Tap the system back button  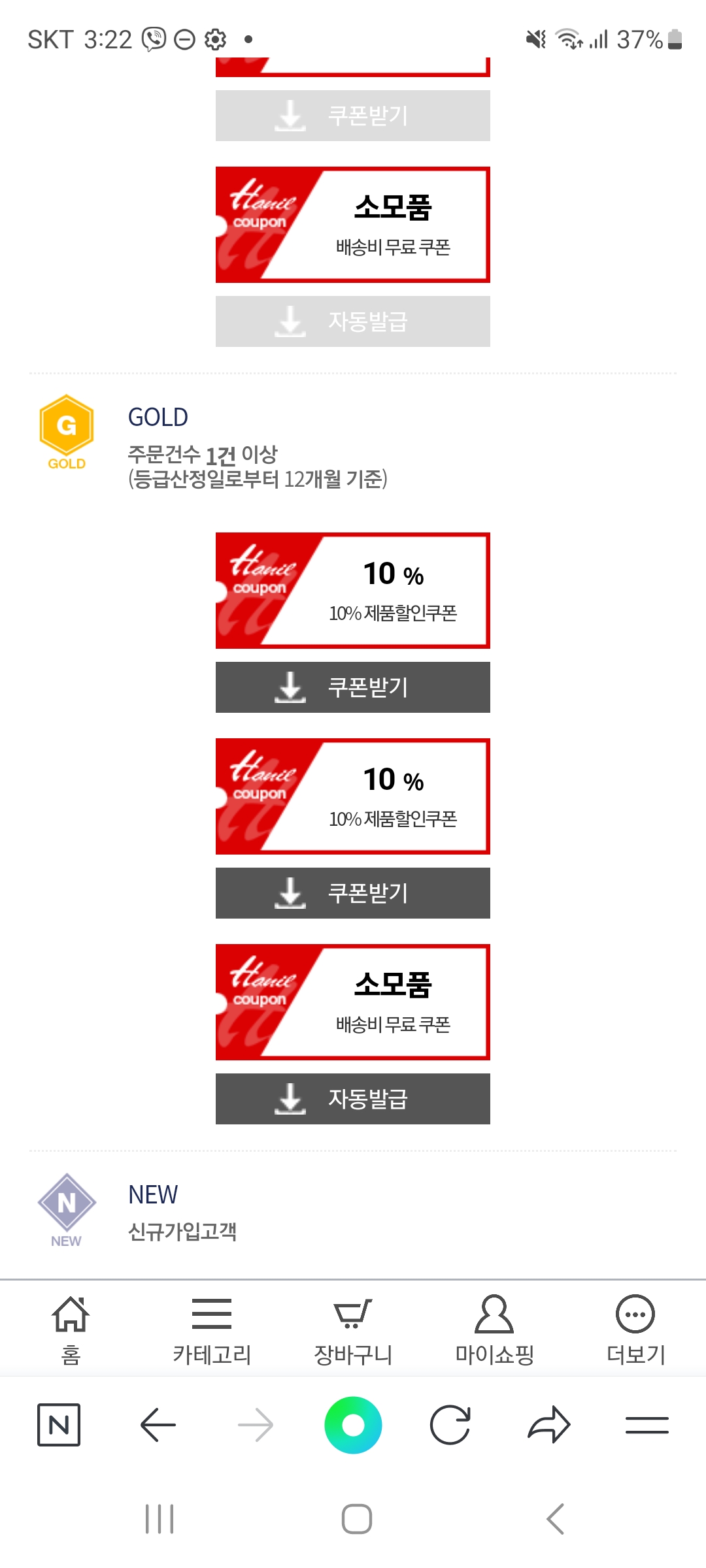[555, 1519]
